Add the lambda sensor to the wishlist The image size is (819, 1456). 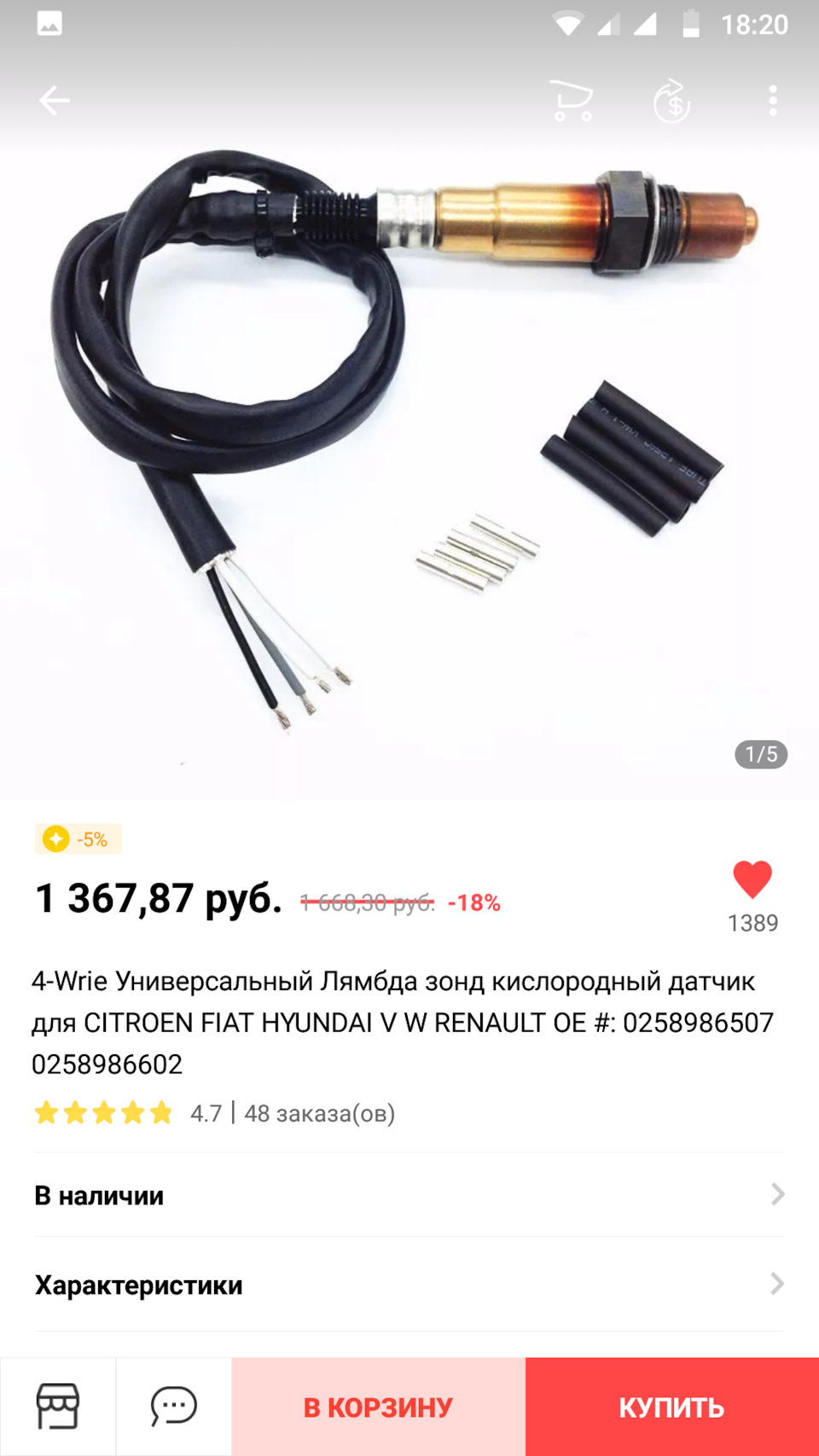tap(752, 880)
